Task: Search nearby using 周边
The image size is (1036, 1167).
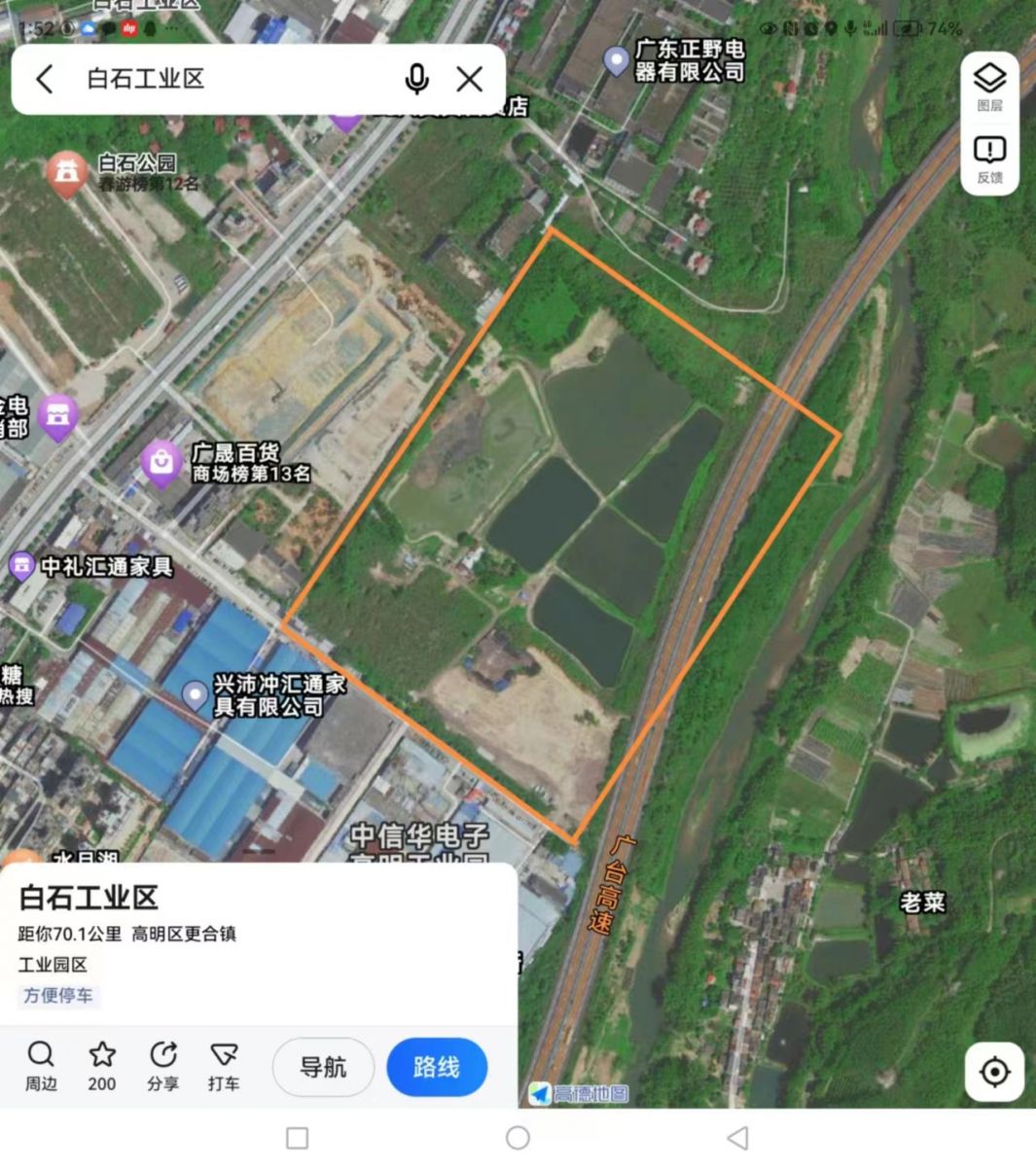Action: pos(41,1066)
